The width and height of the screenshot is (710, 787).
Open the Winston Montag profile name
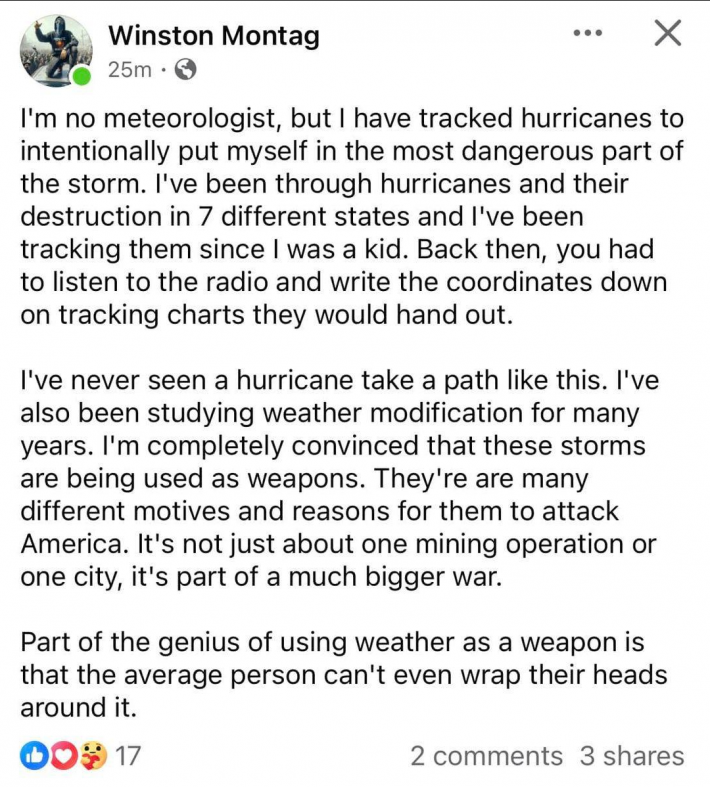point(214,36)
